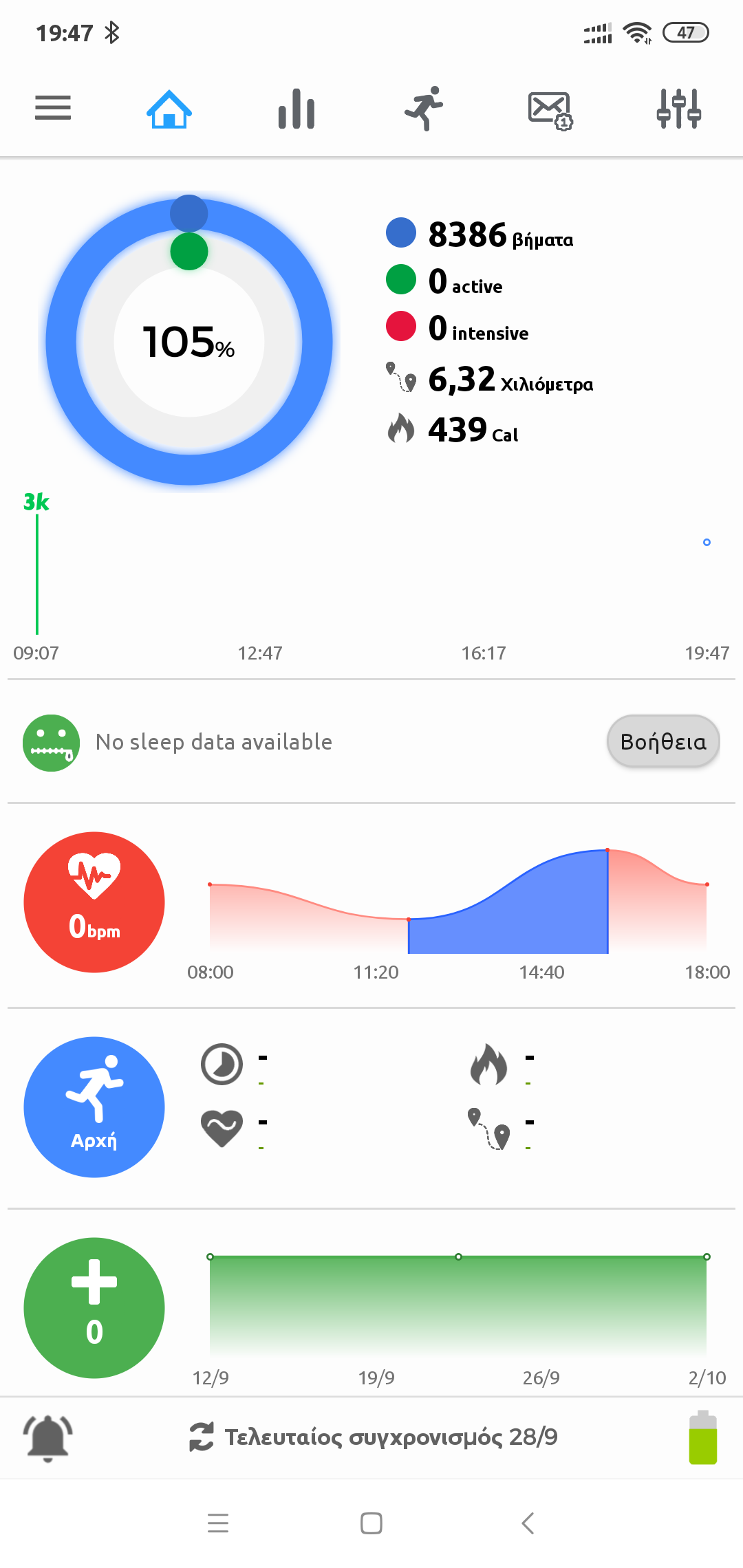Image resolution: width=743 pixels, height=1568 pixels.
Task: Open the workouts running tab
Action: tap(424, 109)
